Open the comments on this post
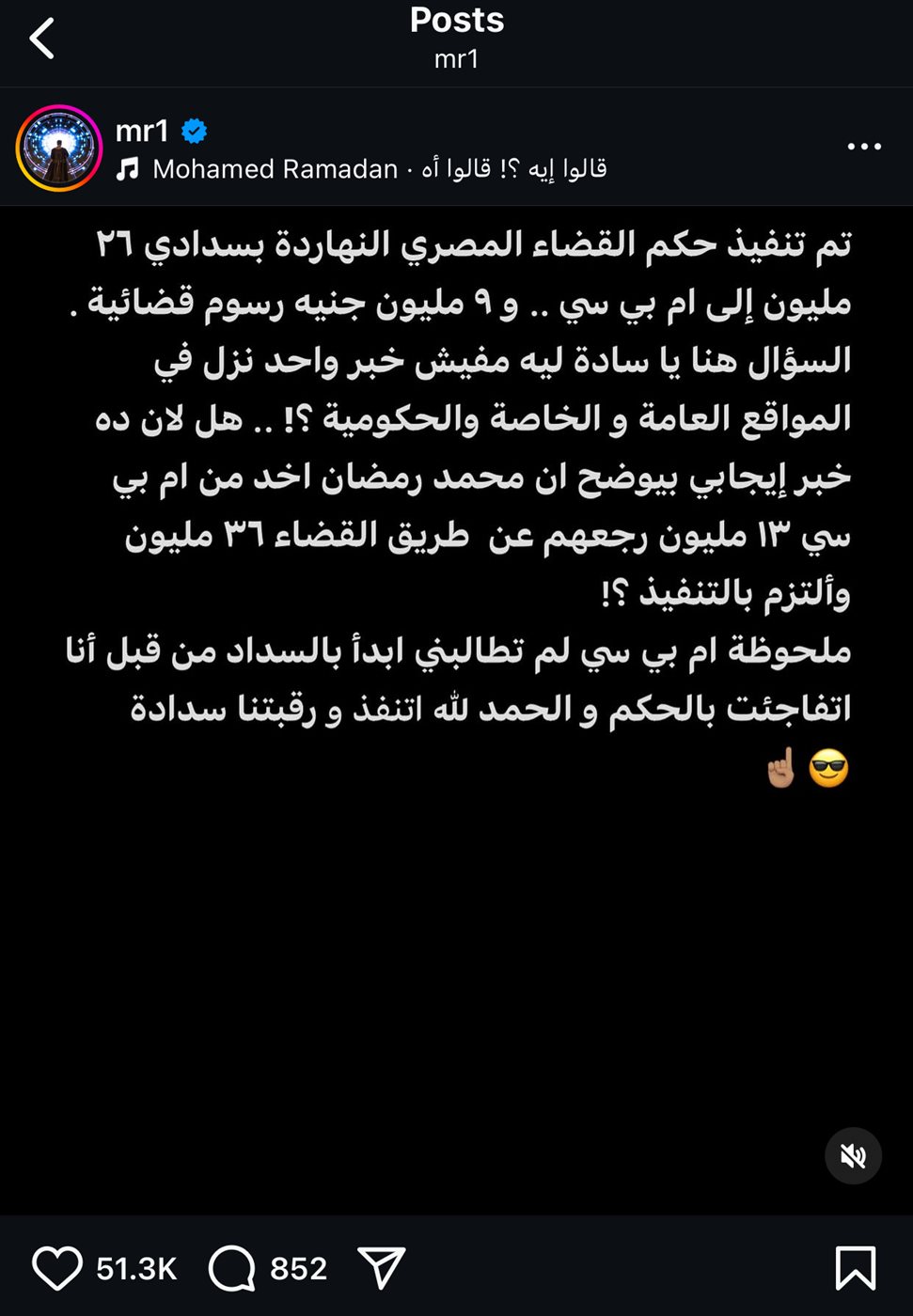Viewport: 913px width, 1316px height. click(x=232, y=1268)
